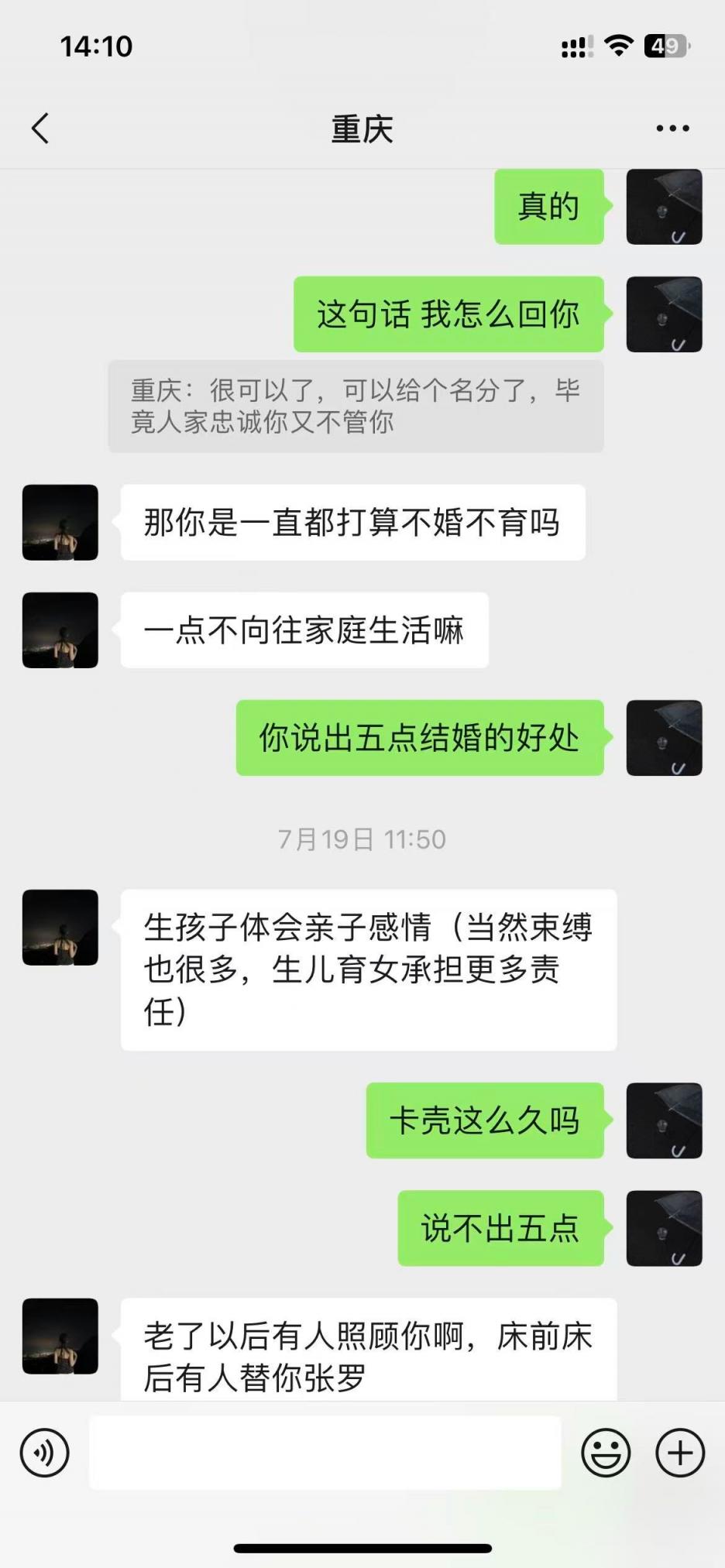The width and height of the screenshot is (725, 1568).
Task: Go back from the 重庆 chat
Action: pyautogui.click(x=40, y=129)
